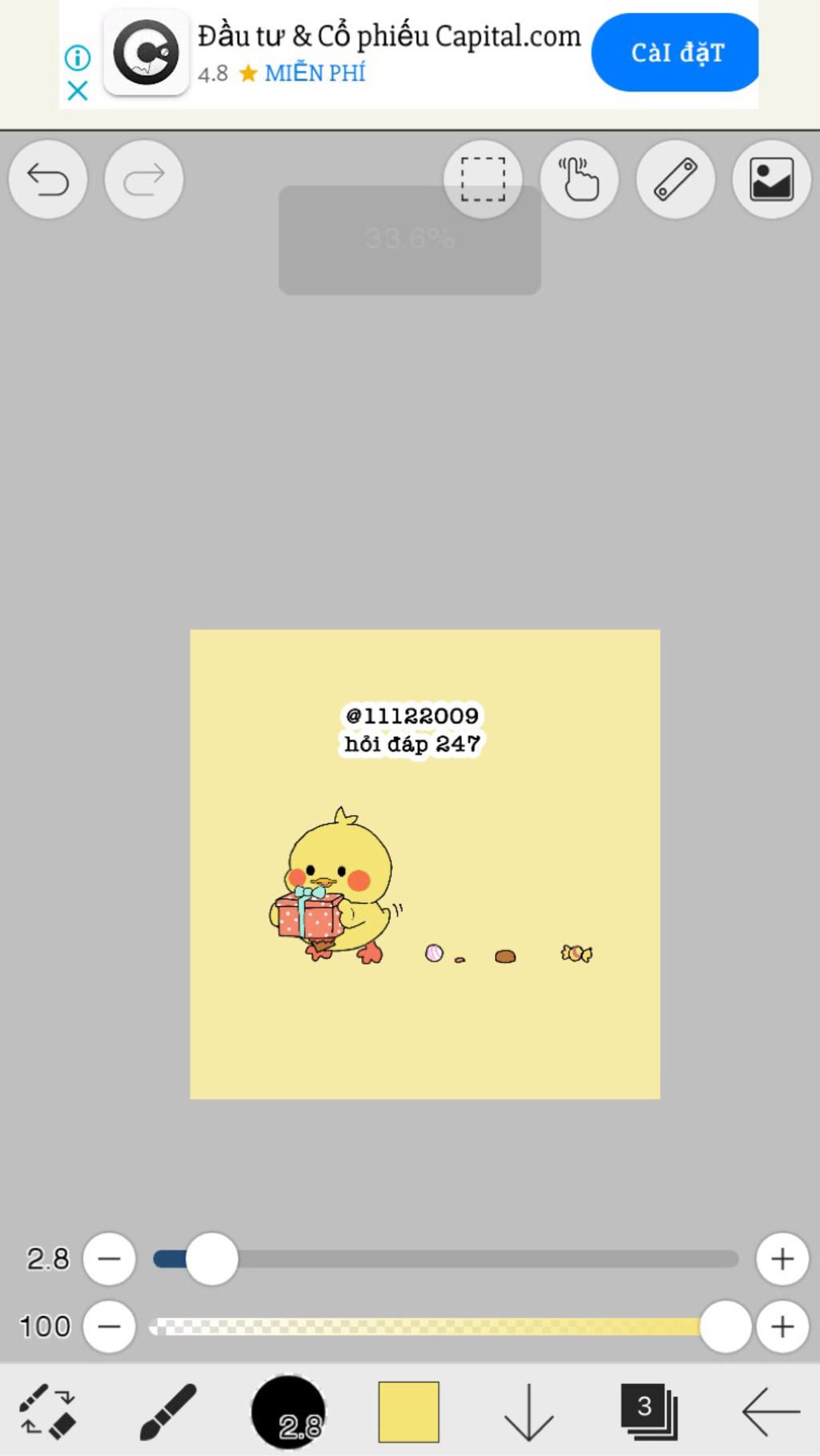Tap the redo arrow
This screenshot has height=1456, width=820.
pyautogui.click(x=144, y=179)
